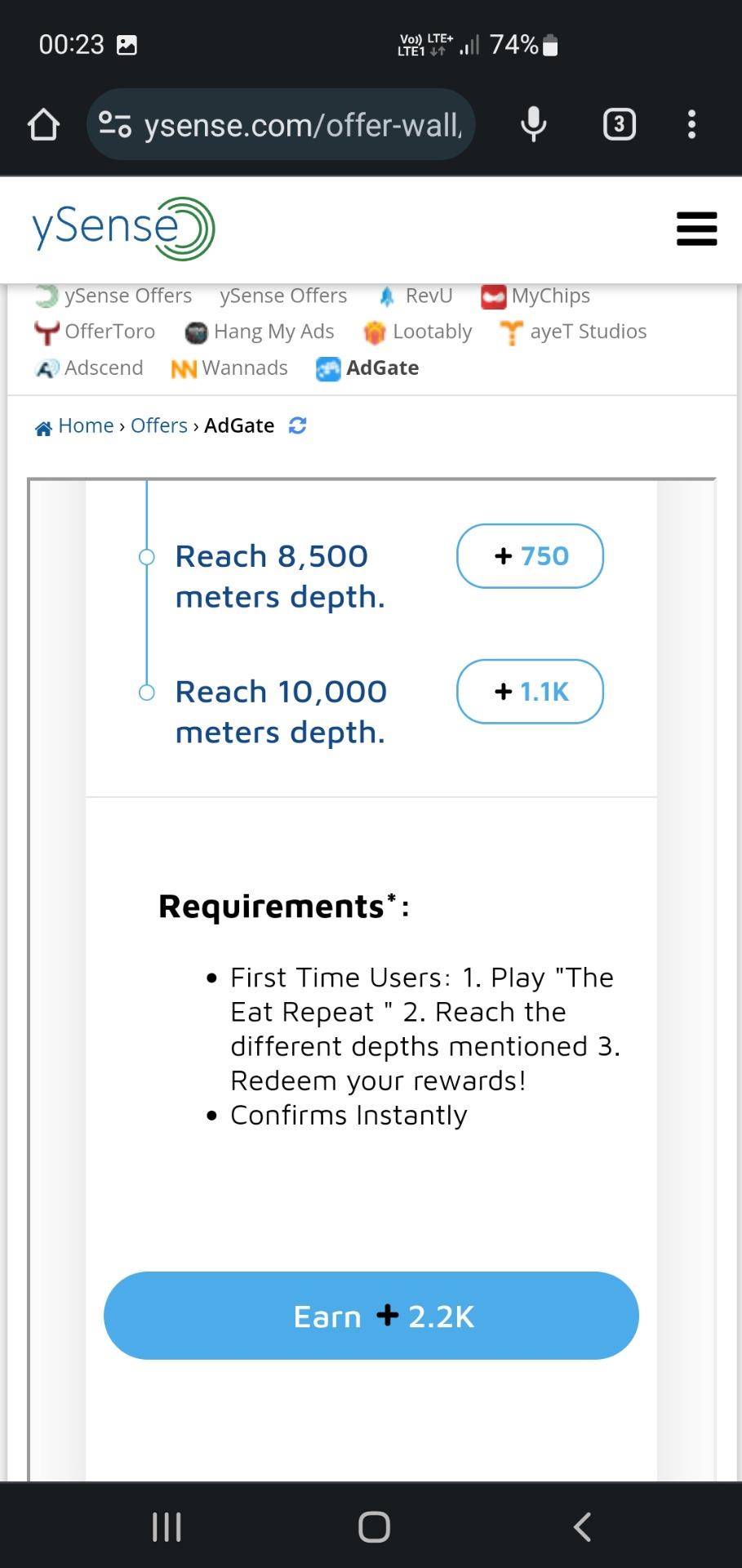Open the browser overflow menu

(x=691, y=125)
